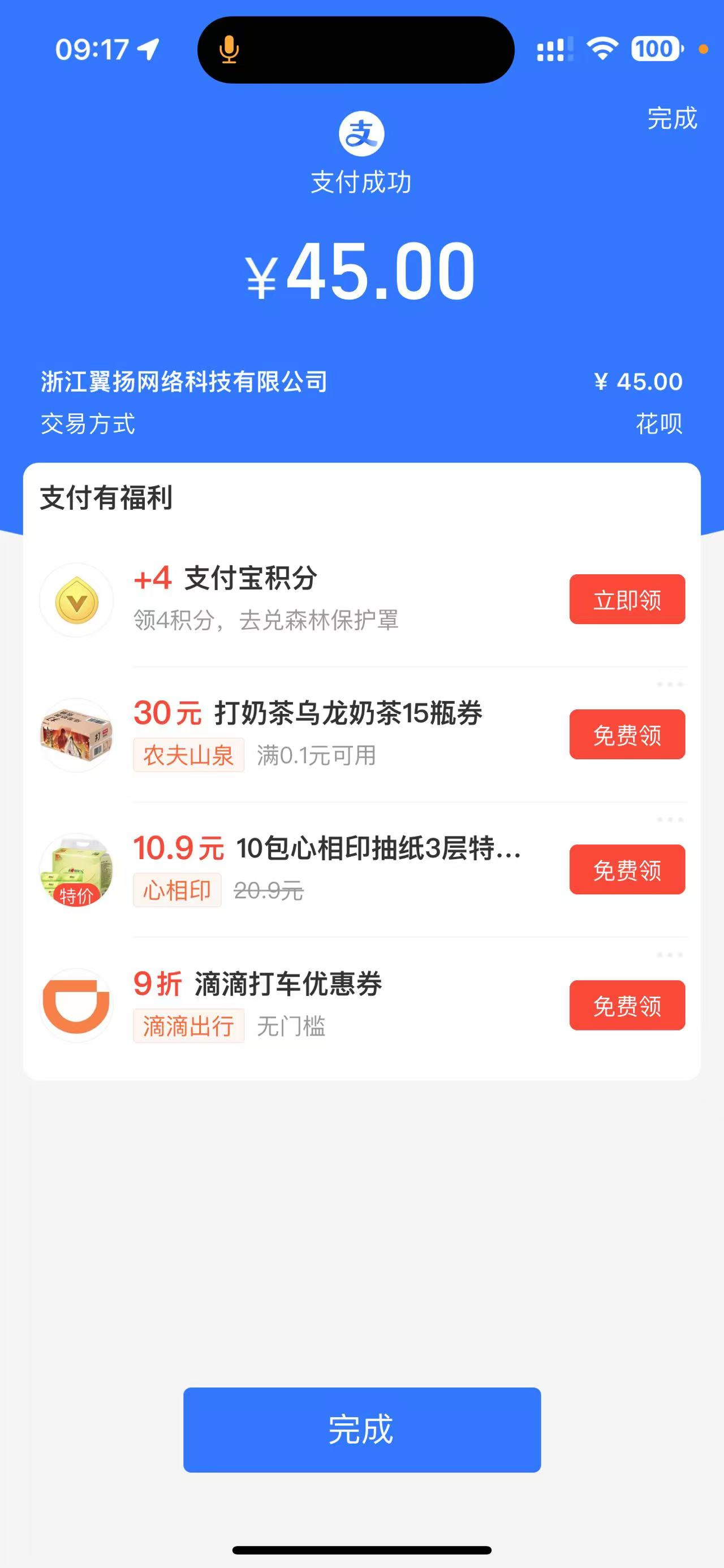Tap the large blue 完成 button
Viewport: 724px width, 1568px height.
(361, 1429)
